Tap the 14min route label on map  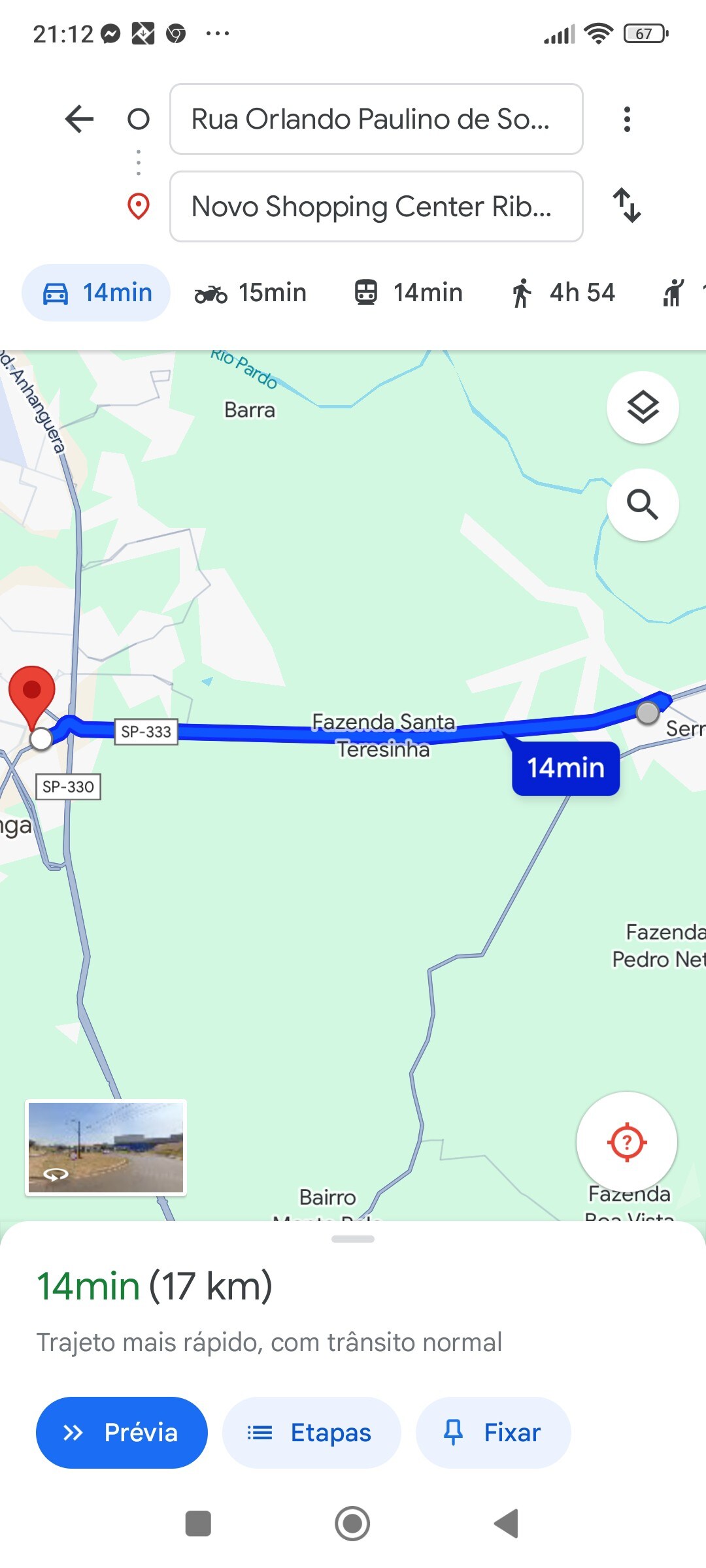(565, 768)
